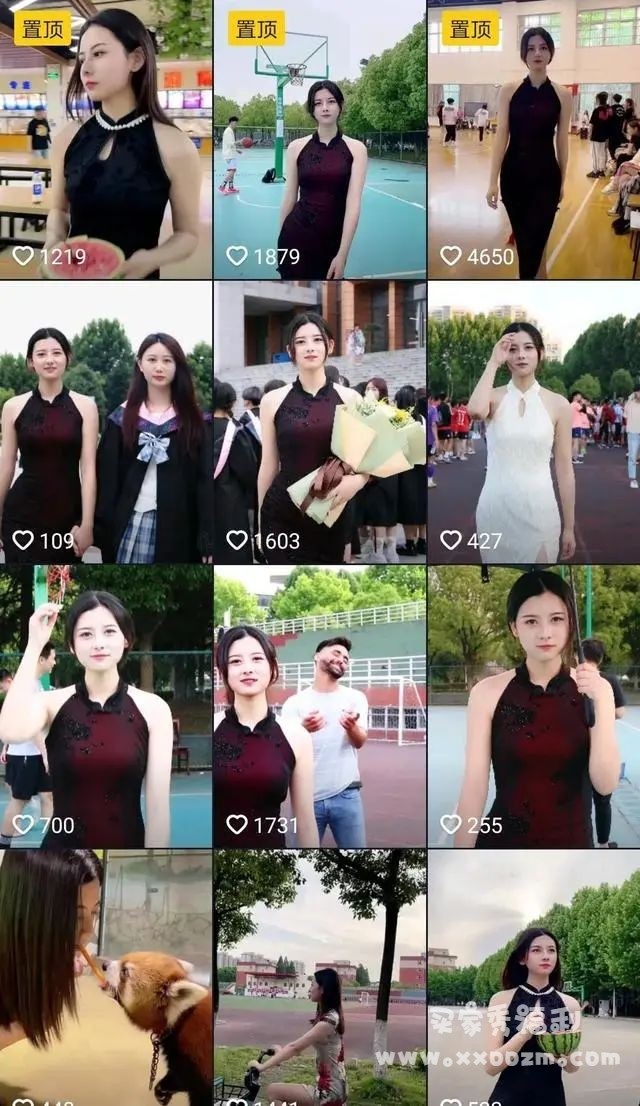Open the video with 1731 likes
Image resolution: width=640 pixels, height=1106 pixels.
point(320,706)
